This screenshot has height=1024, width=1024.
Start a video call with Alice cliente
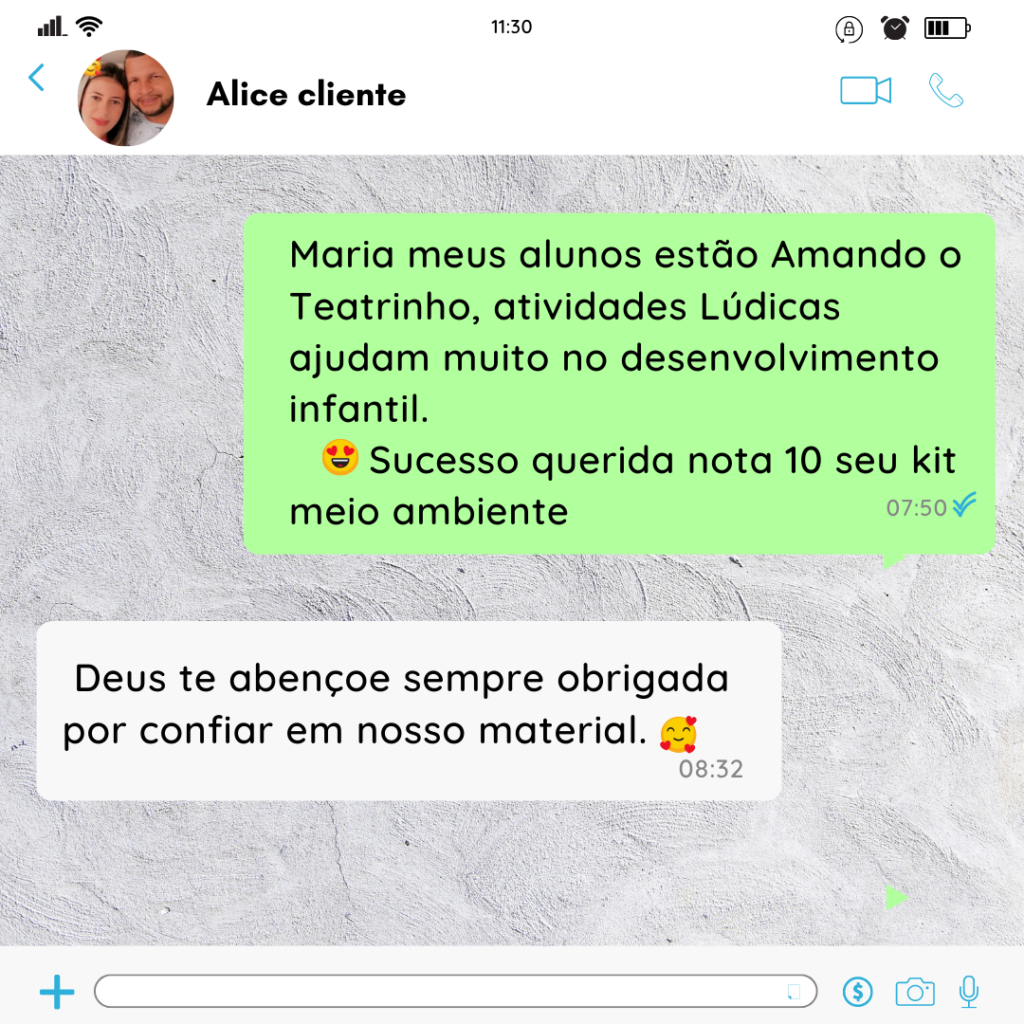[x=865, y=91]
